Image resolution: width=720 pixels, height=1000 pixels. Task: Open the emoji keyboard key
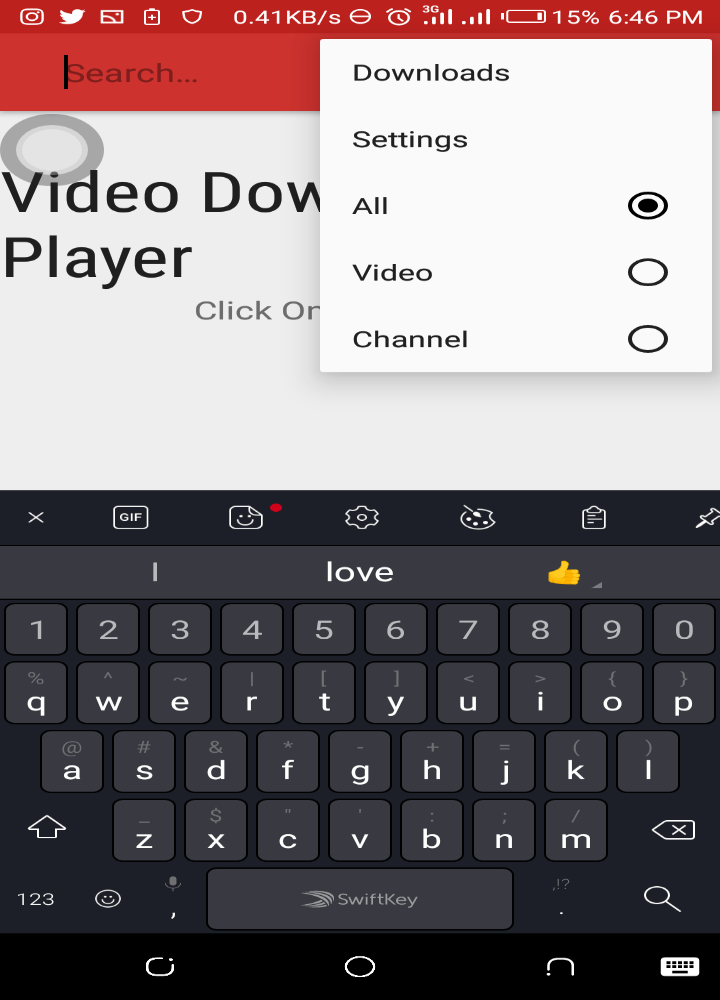pos(108,899)
